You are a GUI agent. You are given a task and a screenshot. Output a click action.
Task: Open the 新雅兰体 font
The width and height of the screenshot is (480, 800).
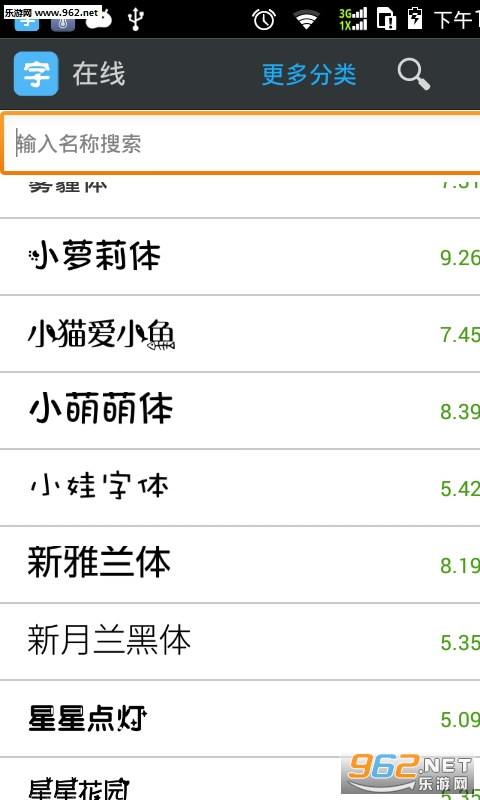(x=240, y=565)
